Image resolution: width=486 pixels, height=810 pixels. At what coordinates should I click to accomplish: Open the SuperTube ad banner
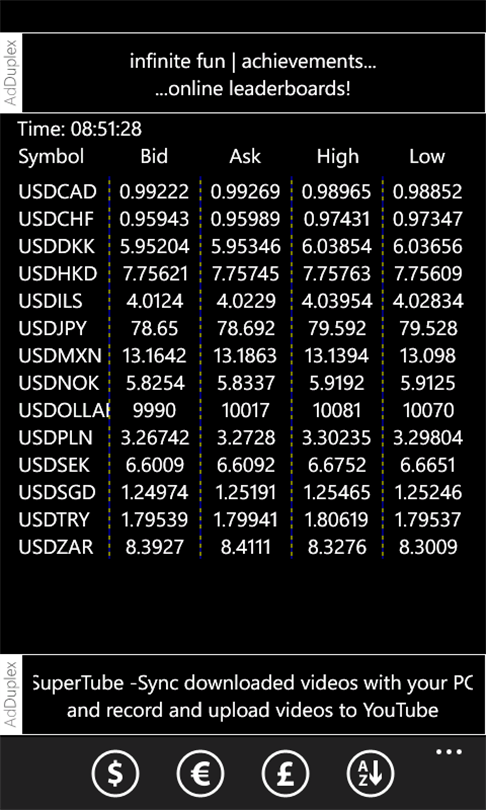point(243,695)
